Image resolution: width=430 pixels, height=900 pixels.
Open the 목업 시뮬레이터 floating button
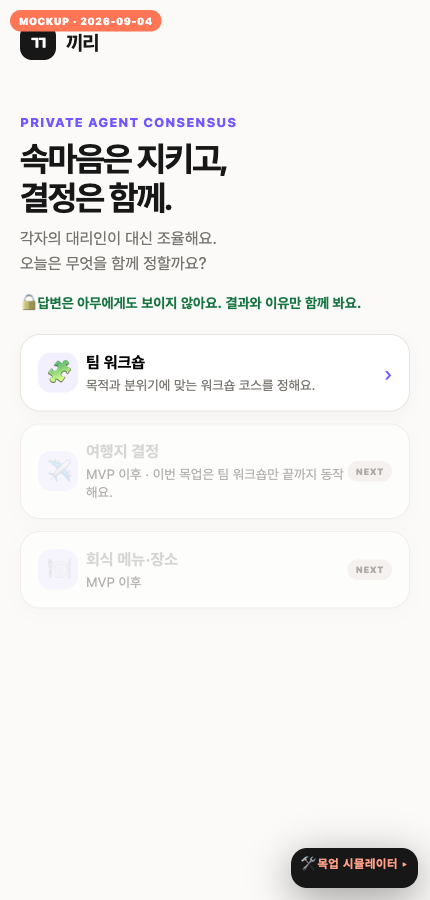(354, 863)
